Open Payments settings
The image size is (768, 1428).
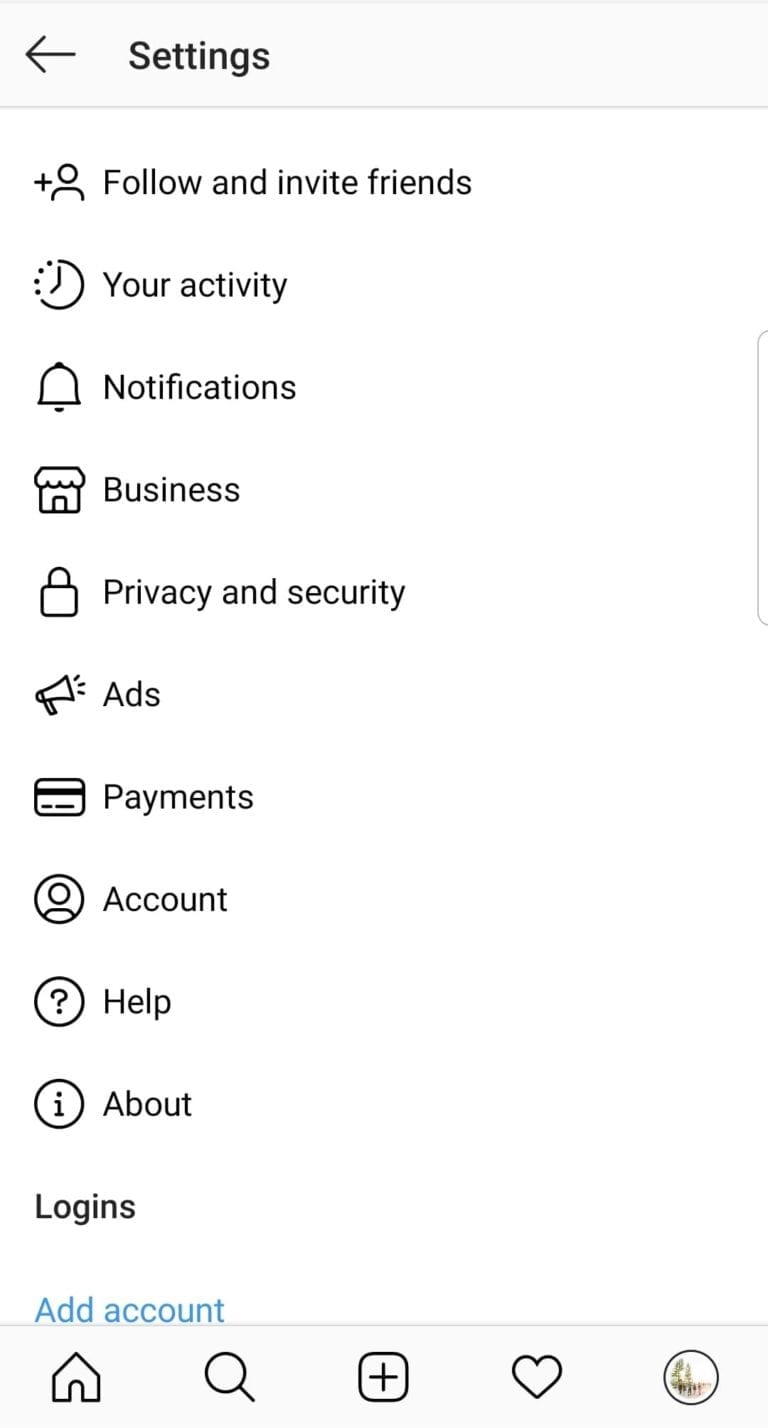click(x=384, y=797)
